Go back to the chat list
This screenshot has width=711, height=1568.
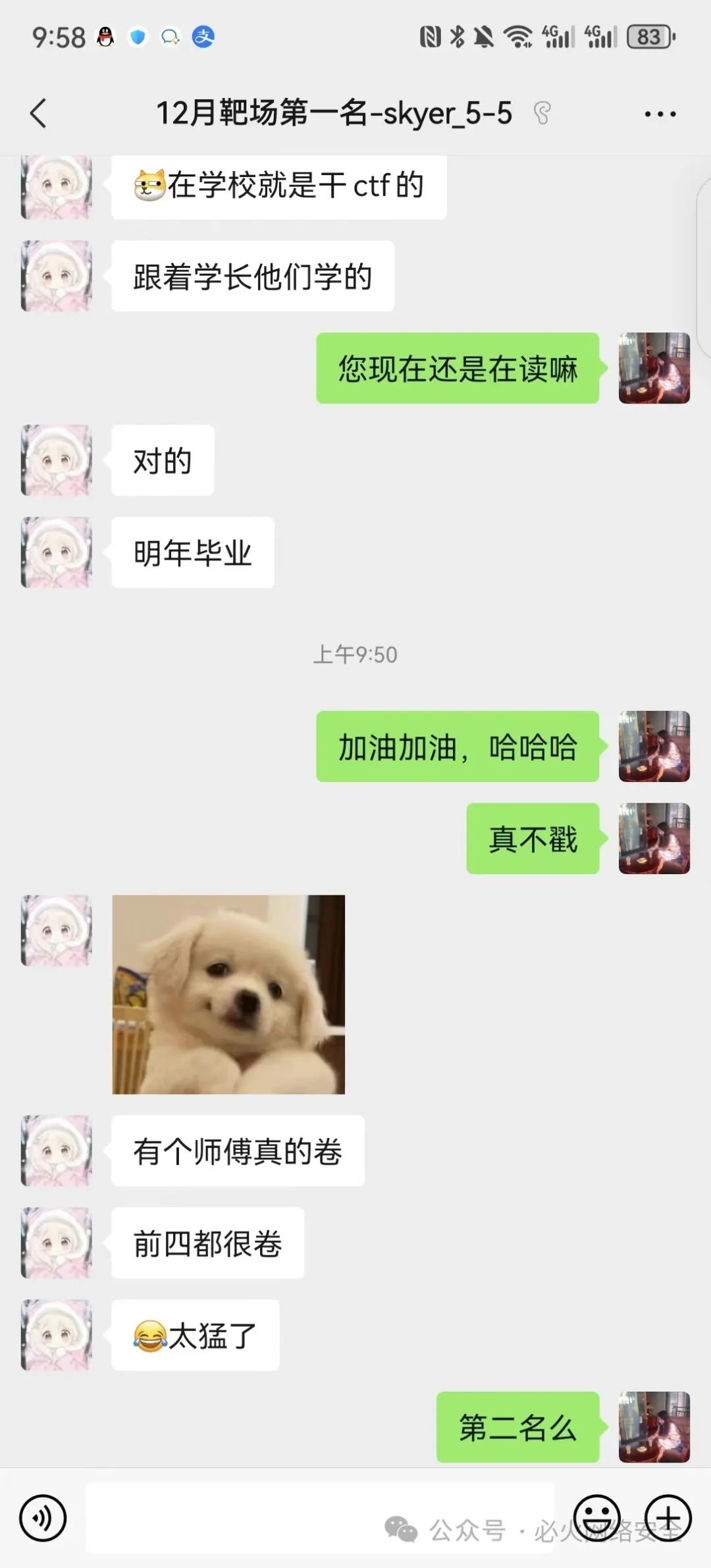[x=39, y=113]
